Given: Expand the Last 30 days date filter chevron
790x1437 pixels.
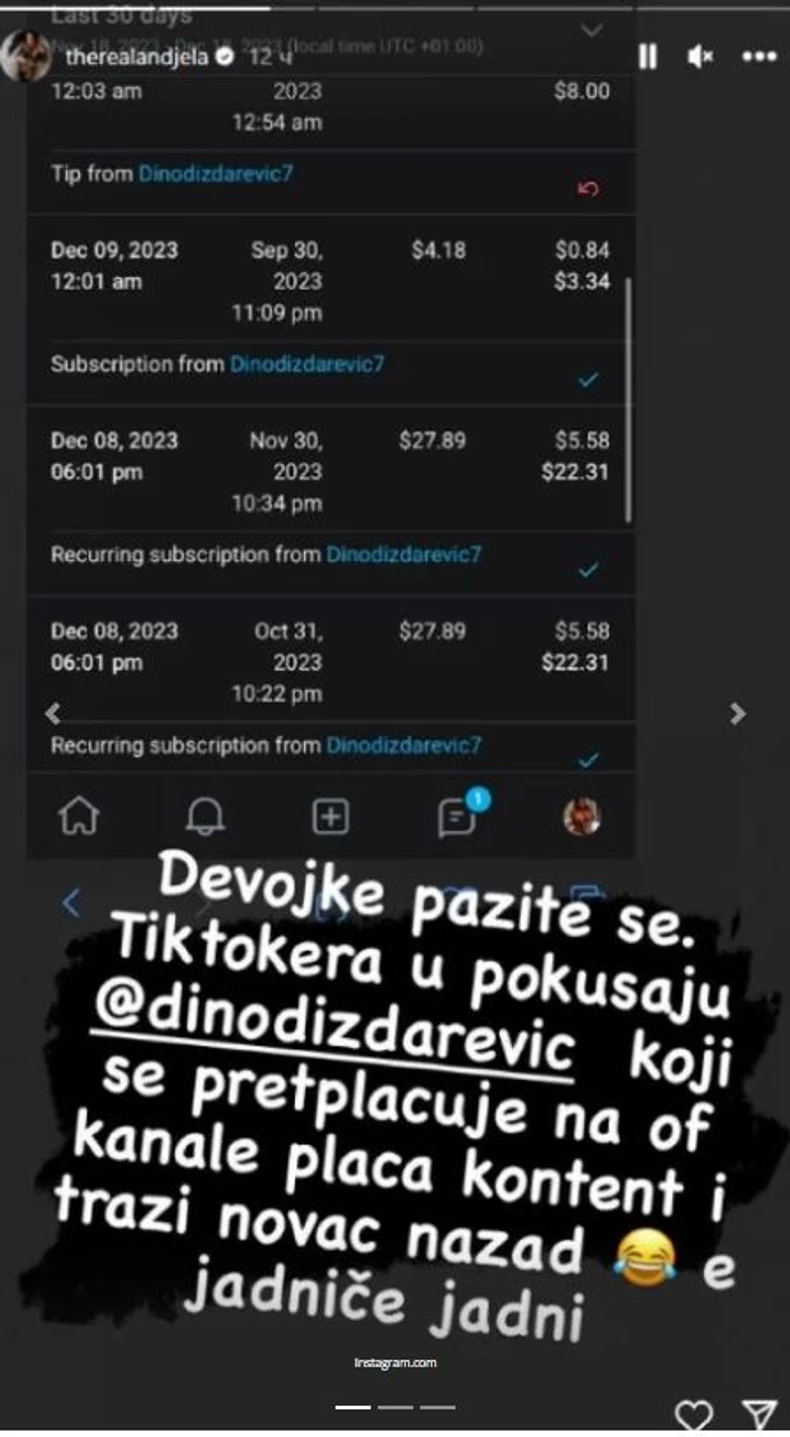Looking at the screenshot, I should tap(593, 31).
